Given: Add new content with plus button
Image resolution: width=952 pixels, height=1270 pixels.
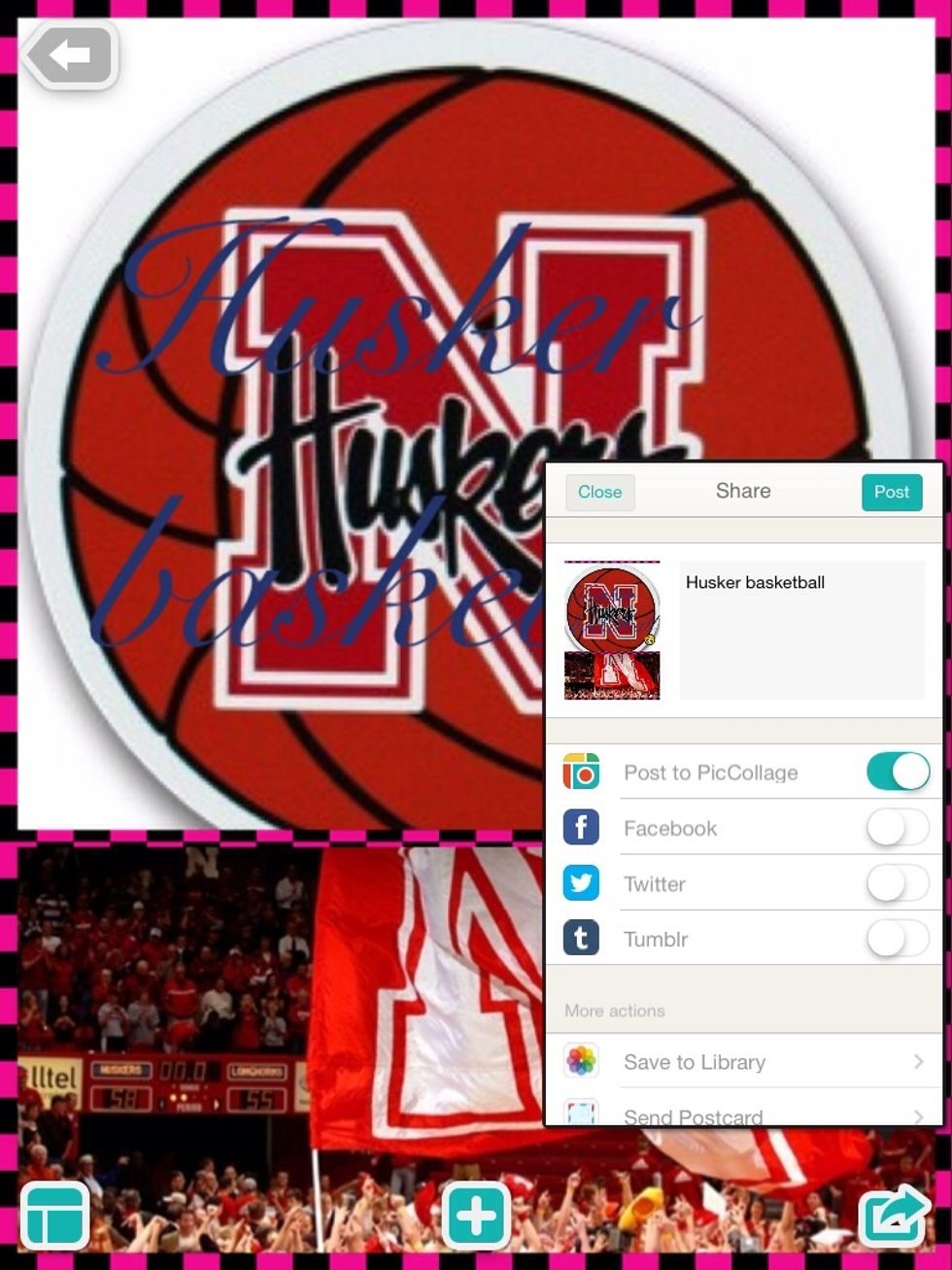Looking at the screenshot, I should (476, 1216).
